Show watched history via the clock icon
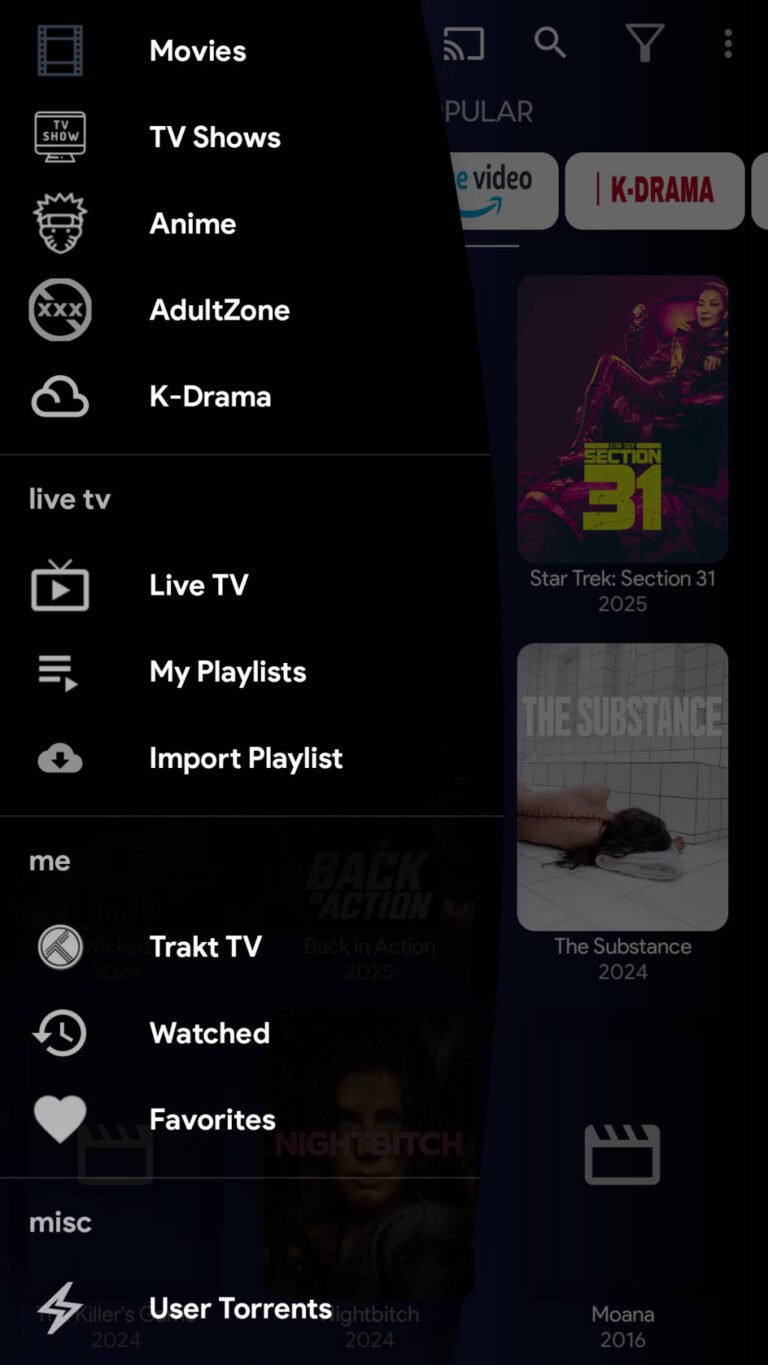Image resolution: width=768 pixels, height=1365 pixels. (60, 1032)
